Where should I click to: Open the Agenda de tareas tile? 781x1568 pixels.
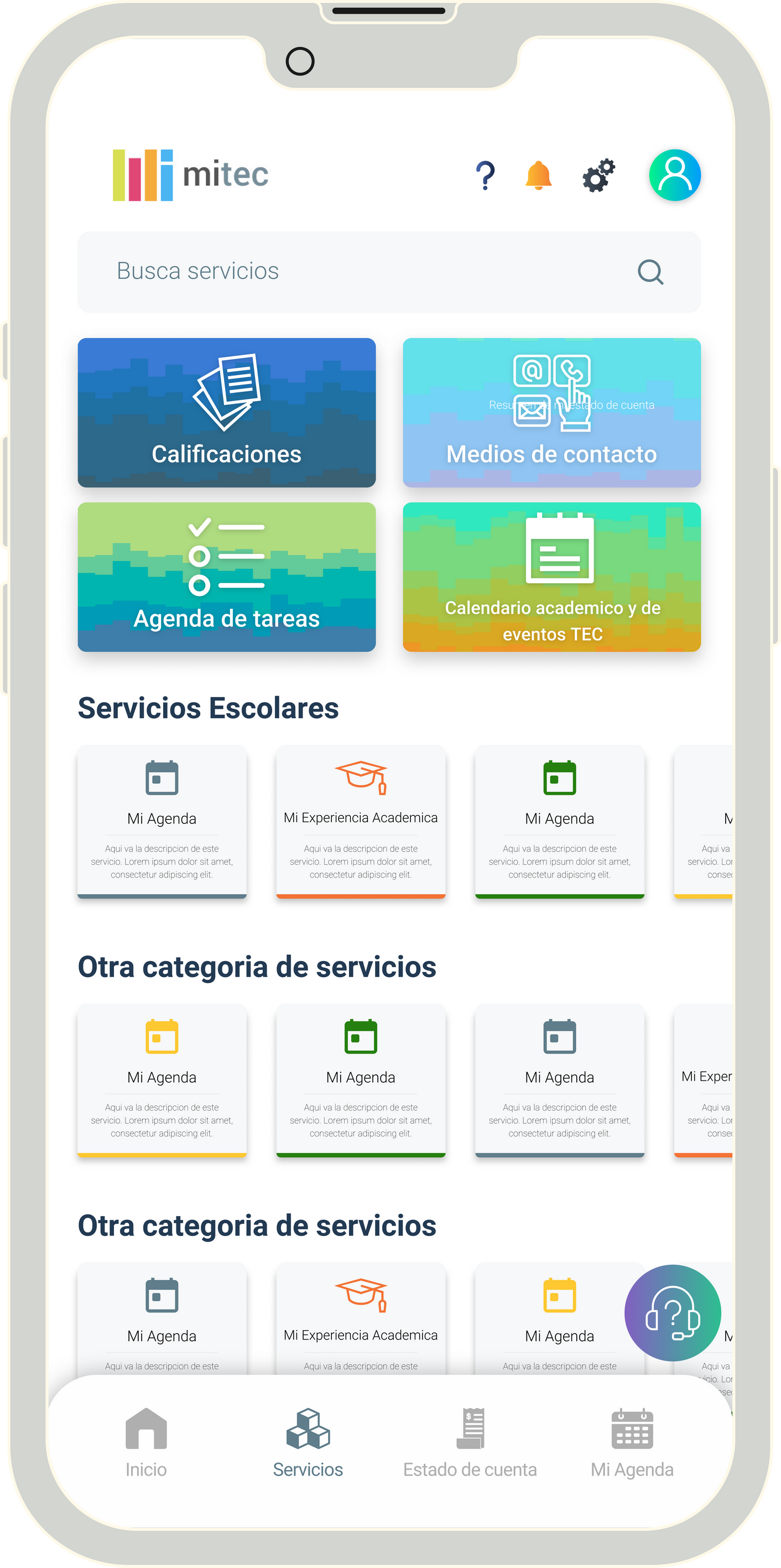(226, 577)
